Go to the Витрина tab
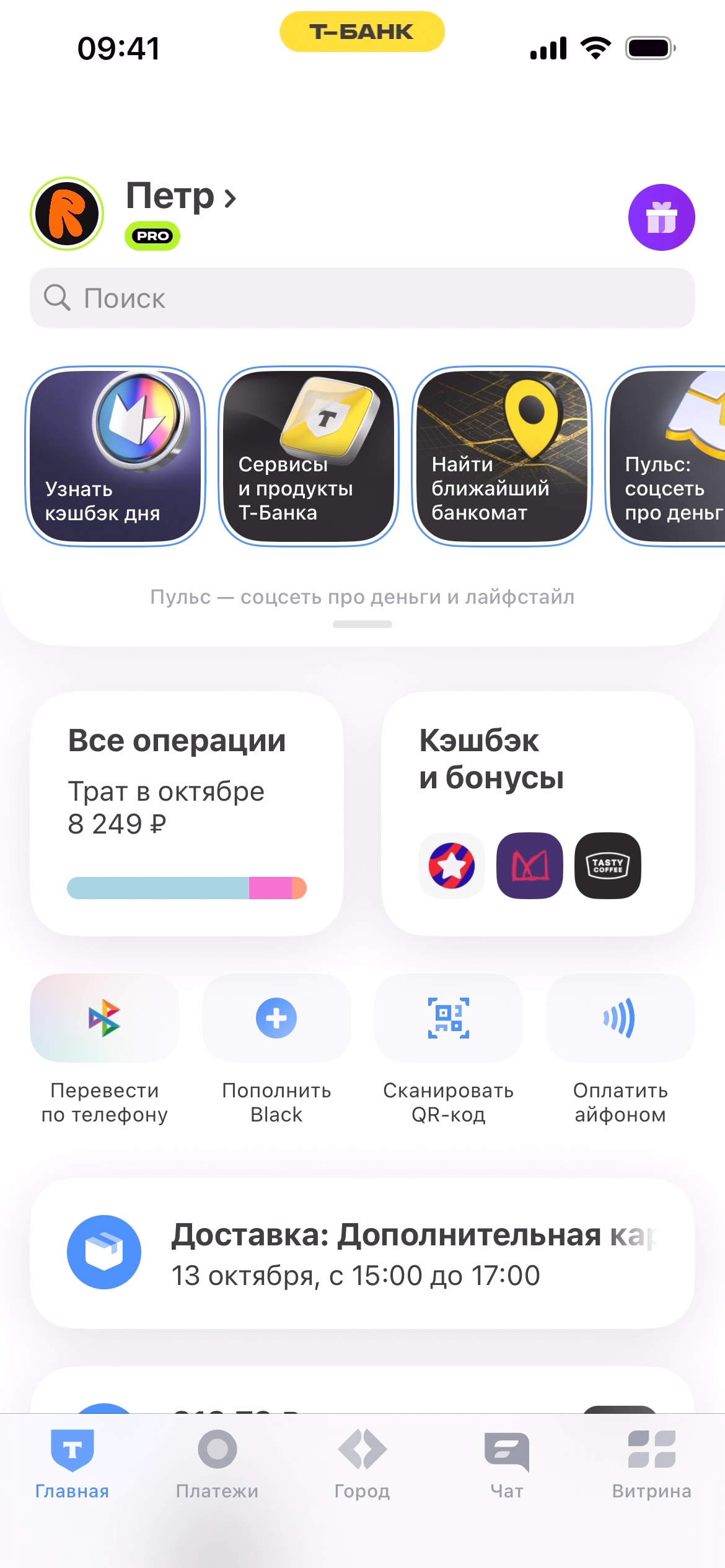Screen dimensions: 725x1568 tap(651, 1464)
